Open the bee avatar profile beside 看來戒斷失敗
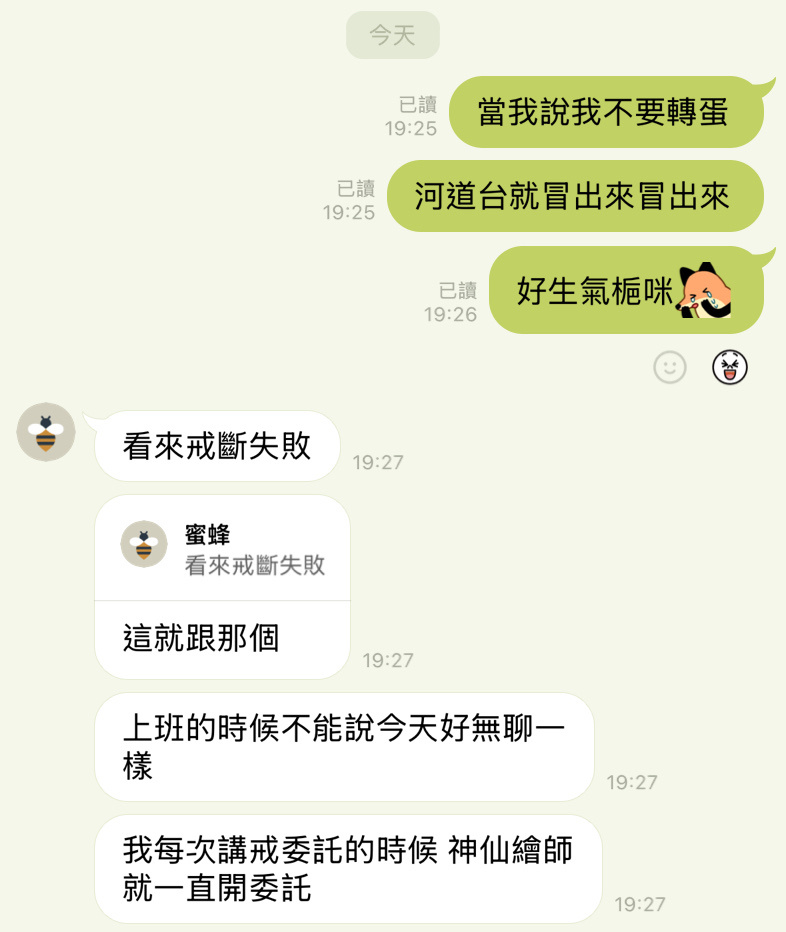Screen dimensions: 786x932 (x=46, y=432)
